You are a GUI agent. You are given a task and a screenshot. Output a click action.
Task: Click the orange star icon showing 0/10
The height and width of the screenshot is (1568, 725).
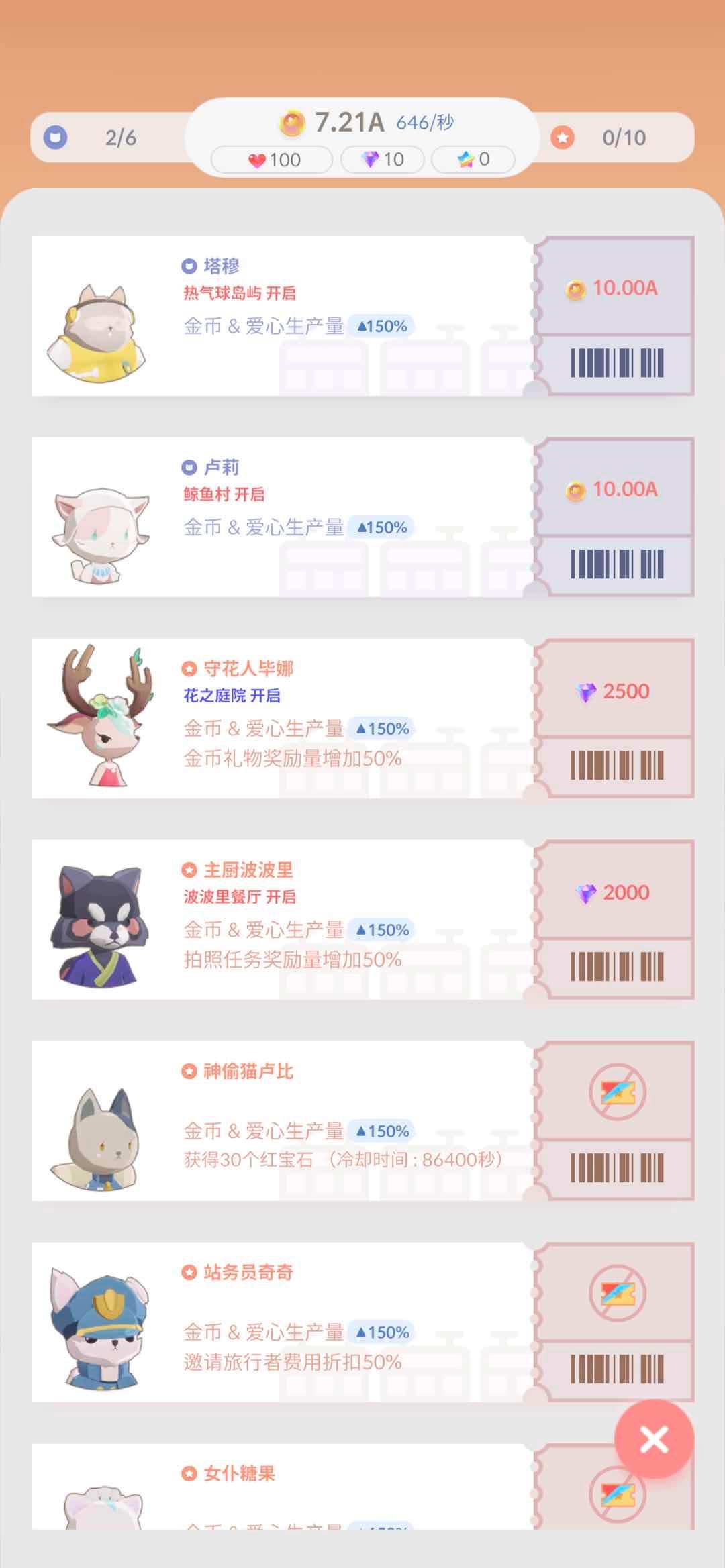pos(564,137)
